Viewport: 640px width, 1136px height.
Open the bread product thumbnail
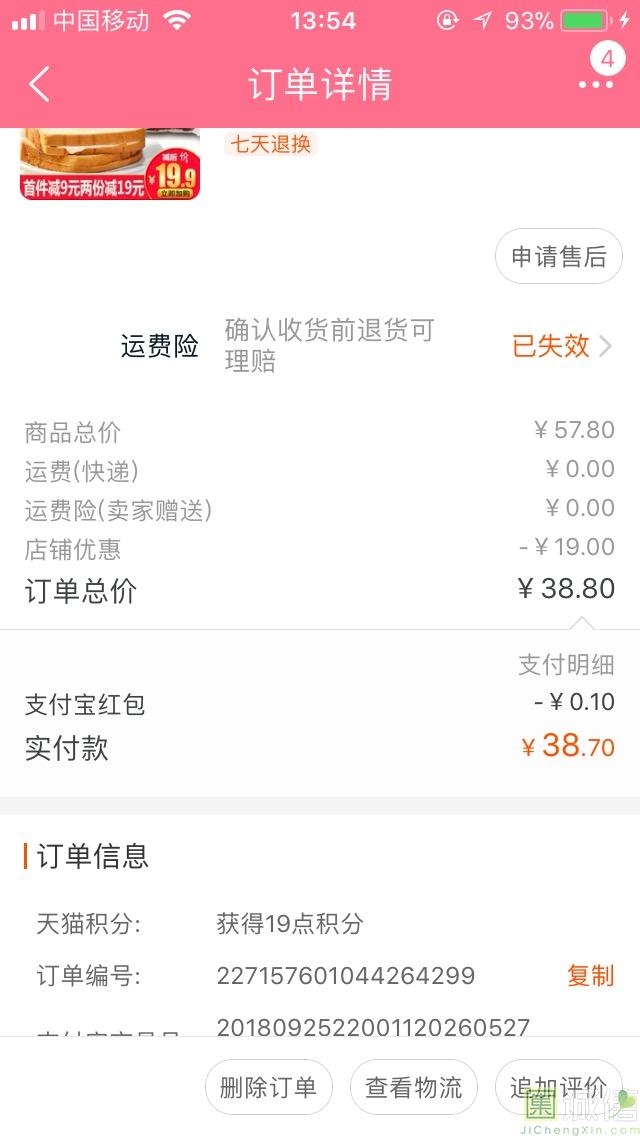click(x=109, y=164)
